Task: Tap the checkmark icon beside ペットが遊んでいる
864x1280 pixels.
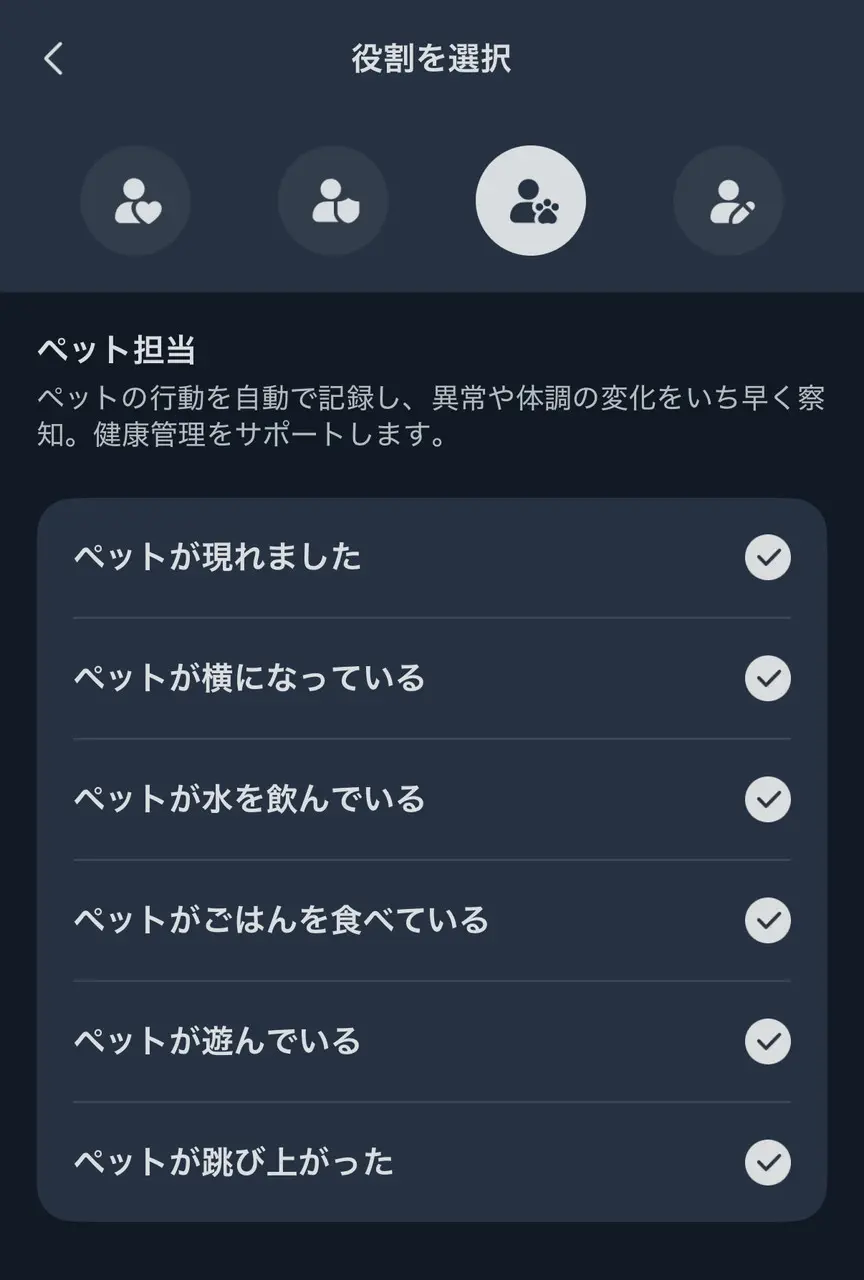Action: (x=768, y=1042)
